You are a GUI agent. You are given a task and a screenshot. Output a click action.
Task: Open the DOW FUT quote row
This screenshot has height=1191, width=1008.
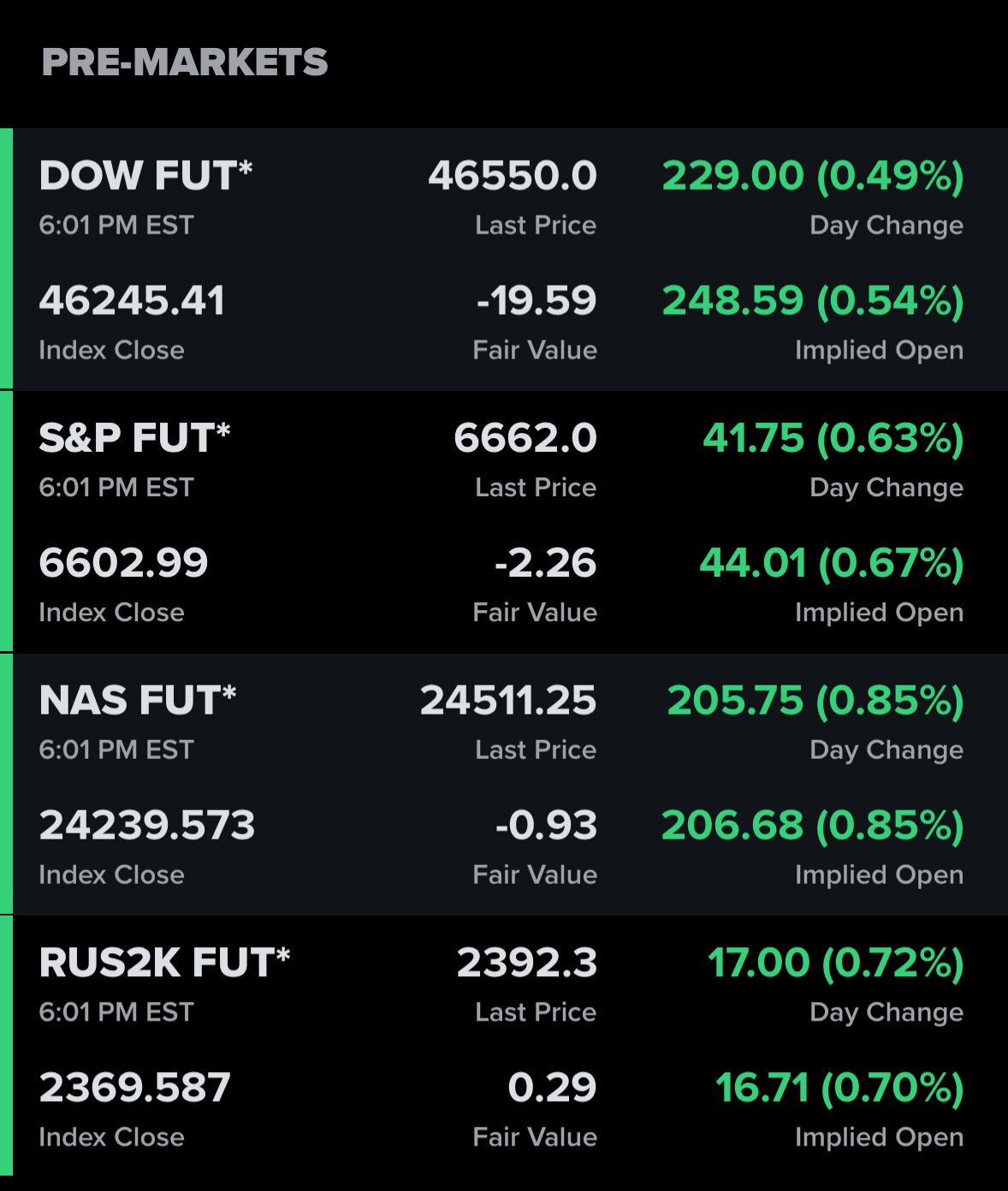pyautogui.click(x=145, y=176)
